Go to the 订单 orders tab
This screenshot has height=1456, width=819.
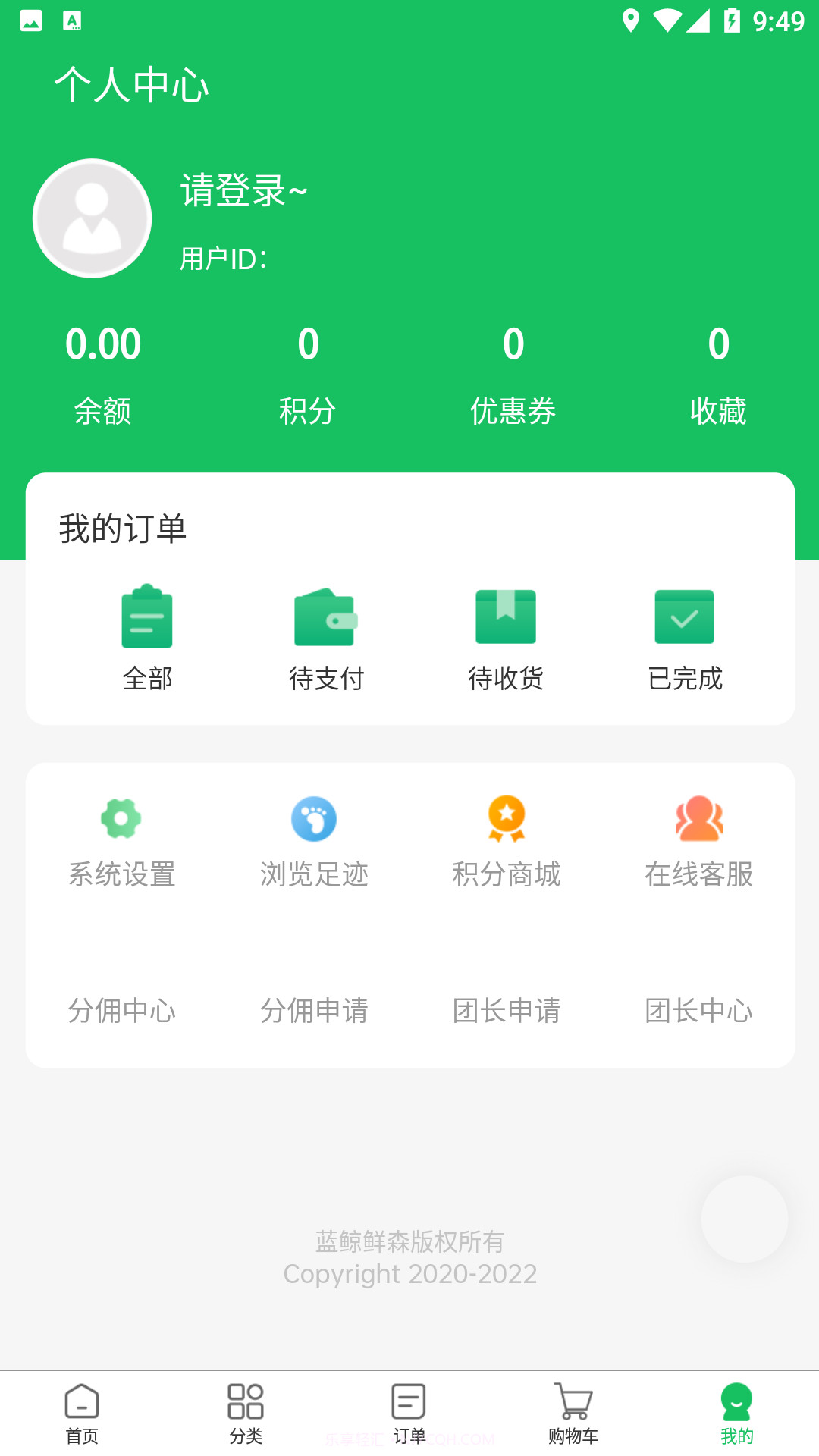pyautogui.click(x=409, y=1410)
